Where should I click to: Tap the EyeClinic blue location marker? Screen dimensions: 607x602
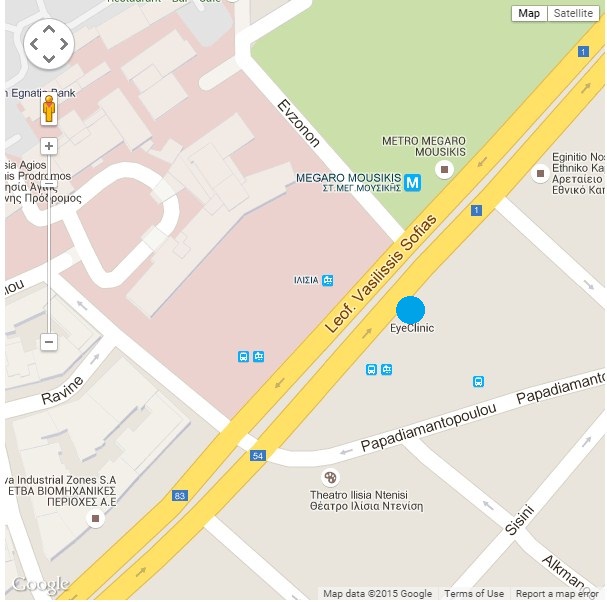coord(411,310)
